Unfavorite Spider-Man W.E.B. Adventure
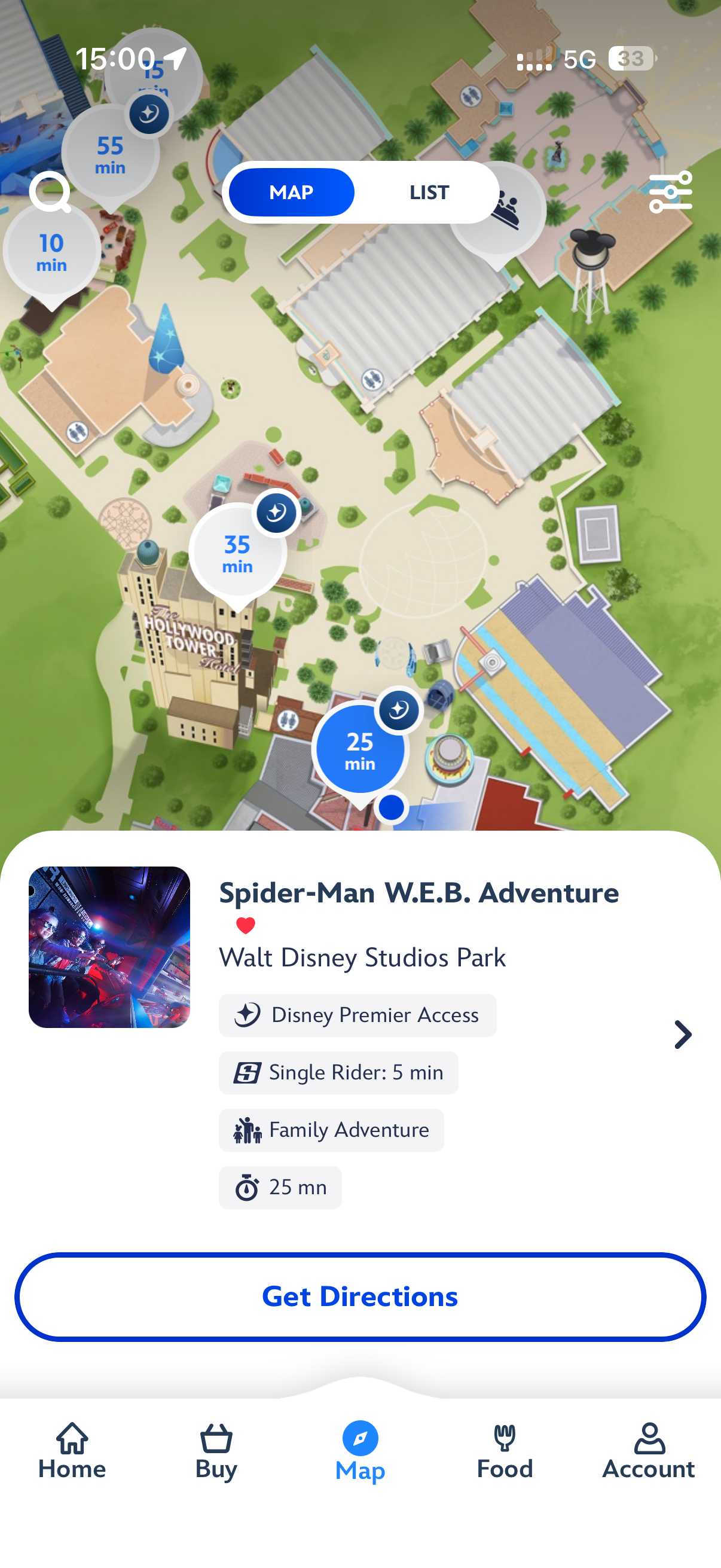 coord(245,926)
